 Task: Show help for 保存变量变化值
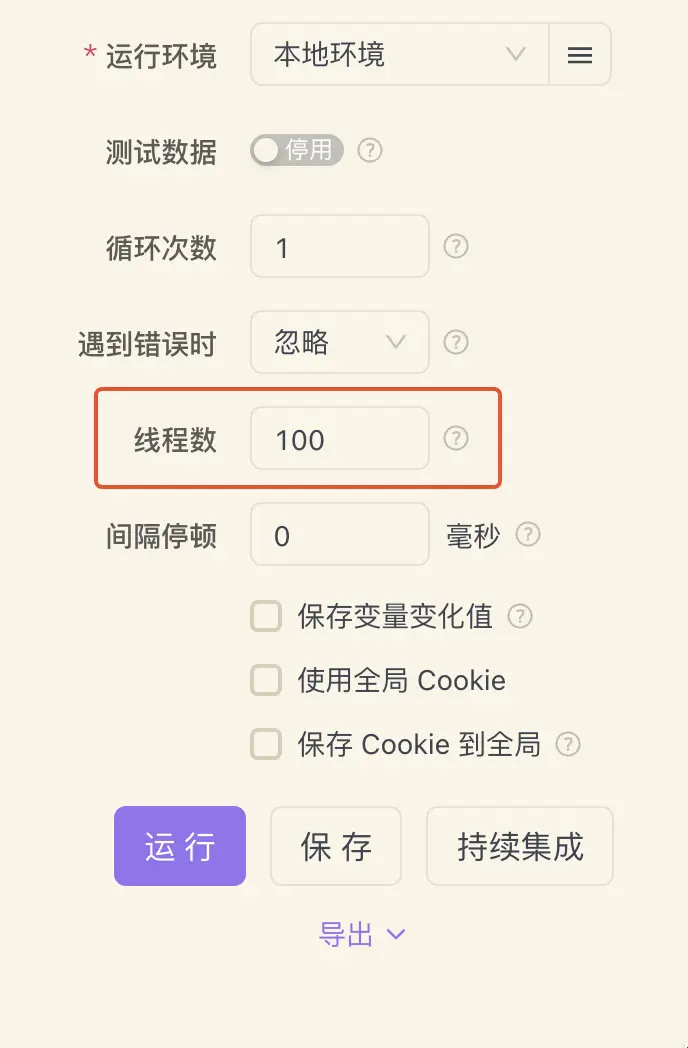point(520,617)
